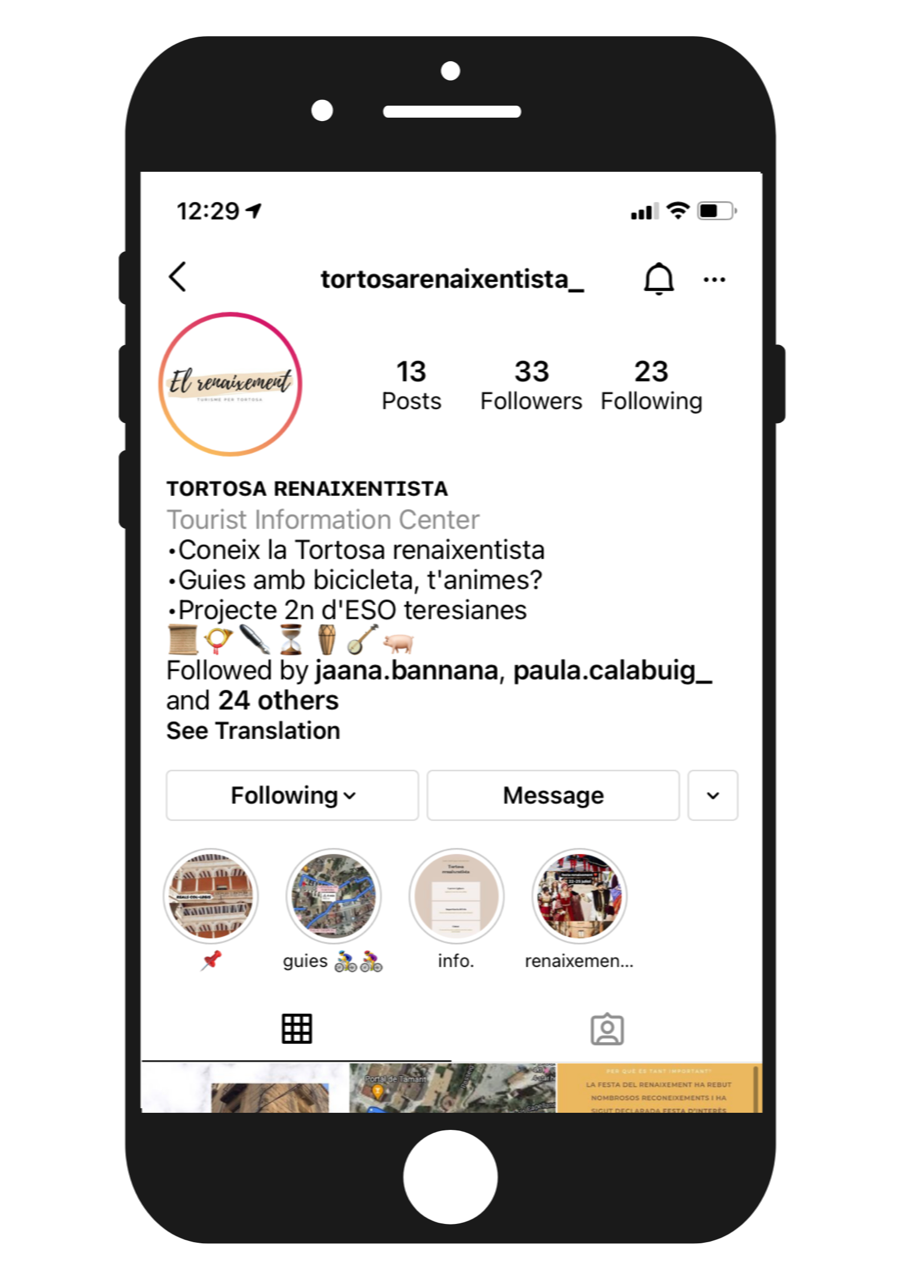The height and width of the screenshot is (1280, 904).
Task: Show the 33 Followers list
Action: pos(531,386)
